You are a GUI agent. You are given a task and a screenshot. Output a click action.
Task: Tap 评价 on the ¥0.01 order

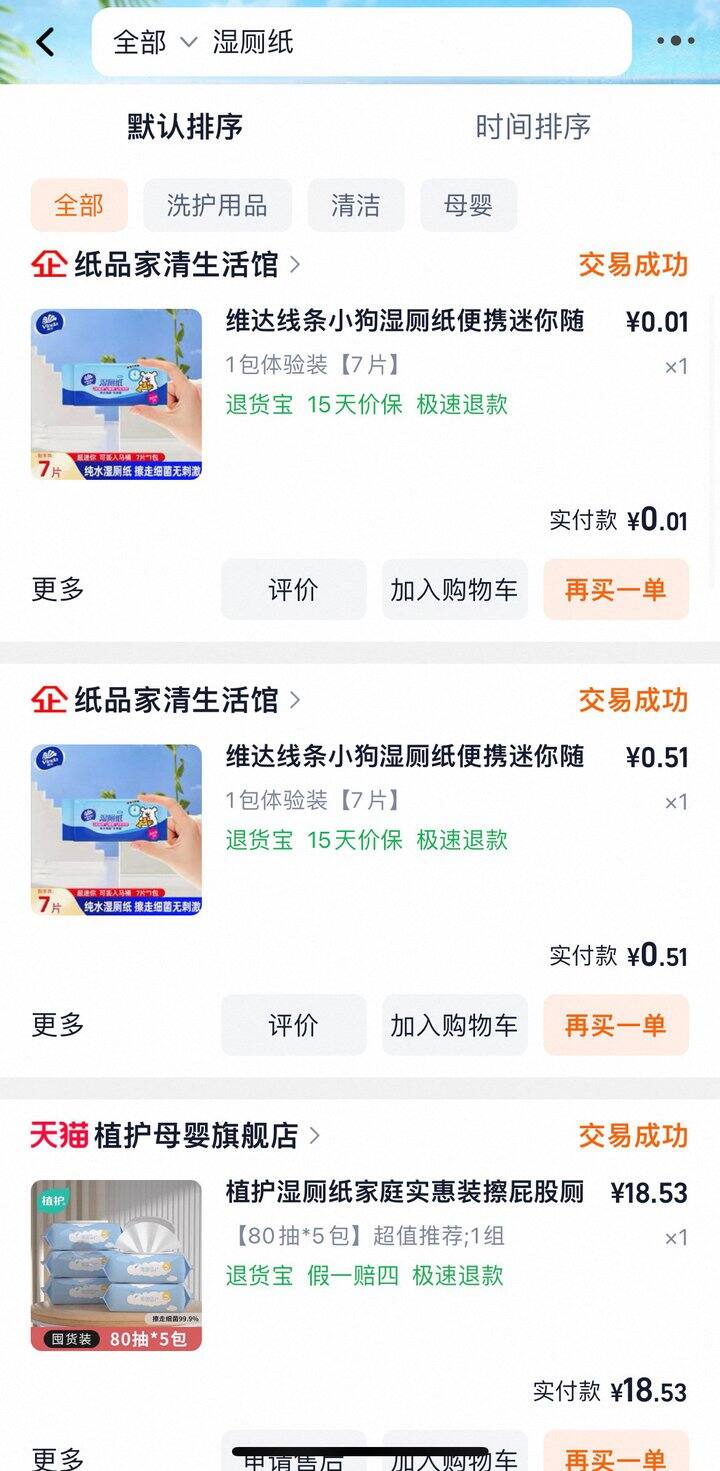pos(293,590)
